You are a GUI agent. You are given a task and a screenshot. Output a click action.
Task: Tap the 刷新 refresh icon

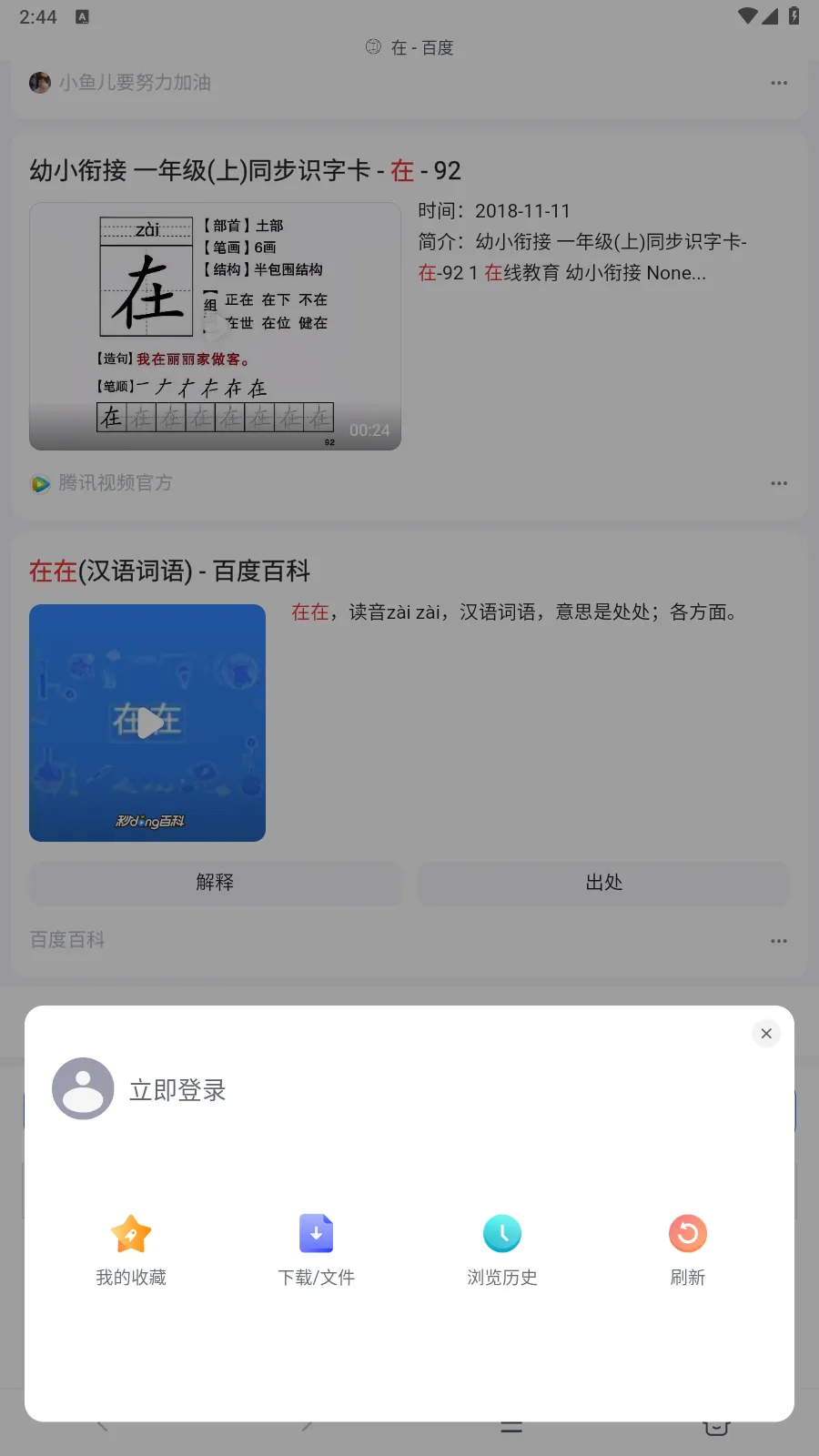point(687,1233)
